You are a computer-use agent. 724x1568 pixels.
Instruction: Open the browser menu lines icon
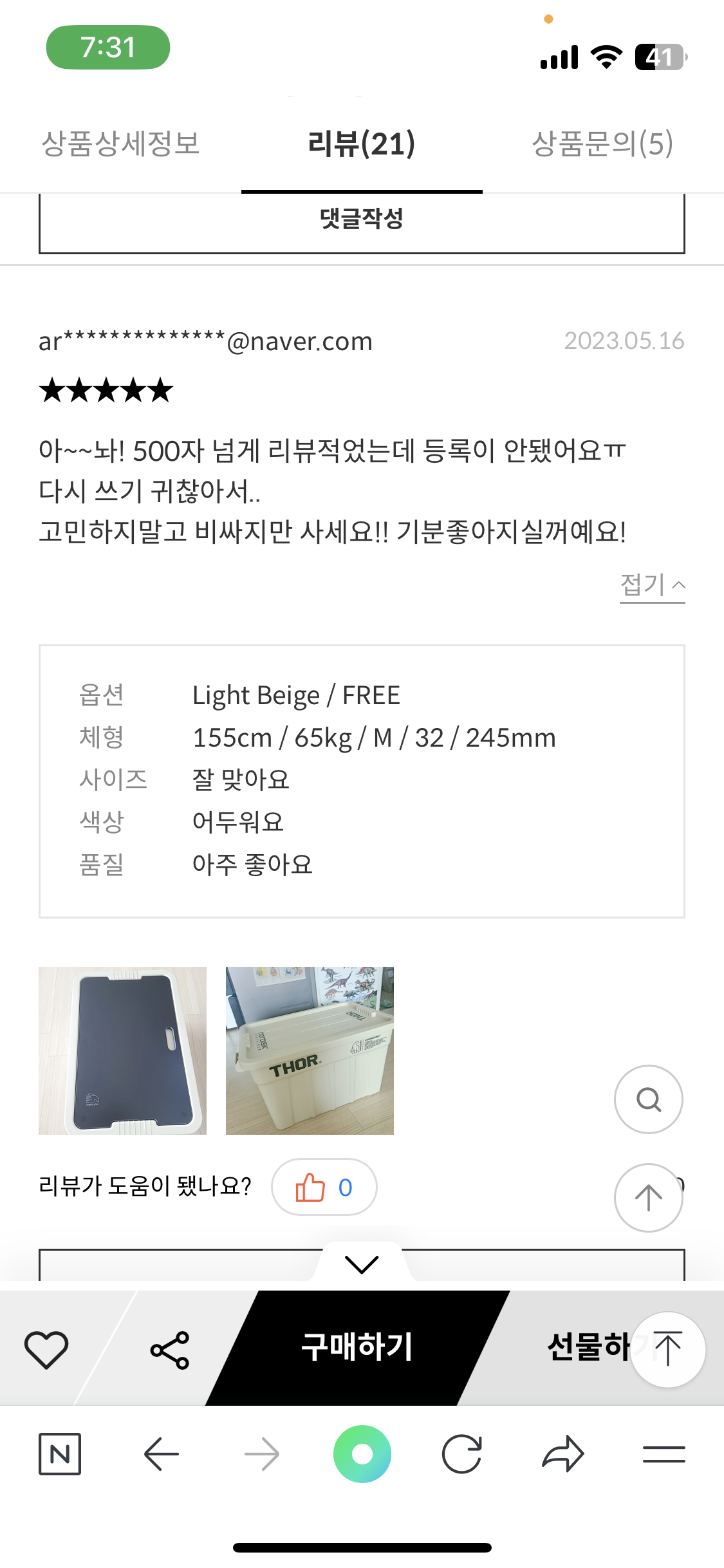click(664, 1454)
